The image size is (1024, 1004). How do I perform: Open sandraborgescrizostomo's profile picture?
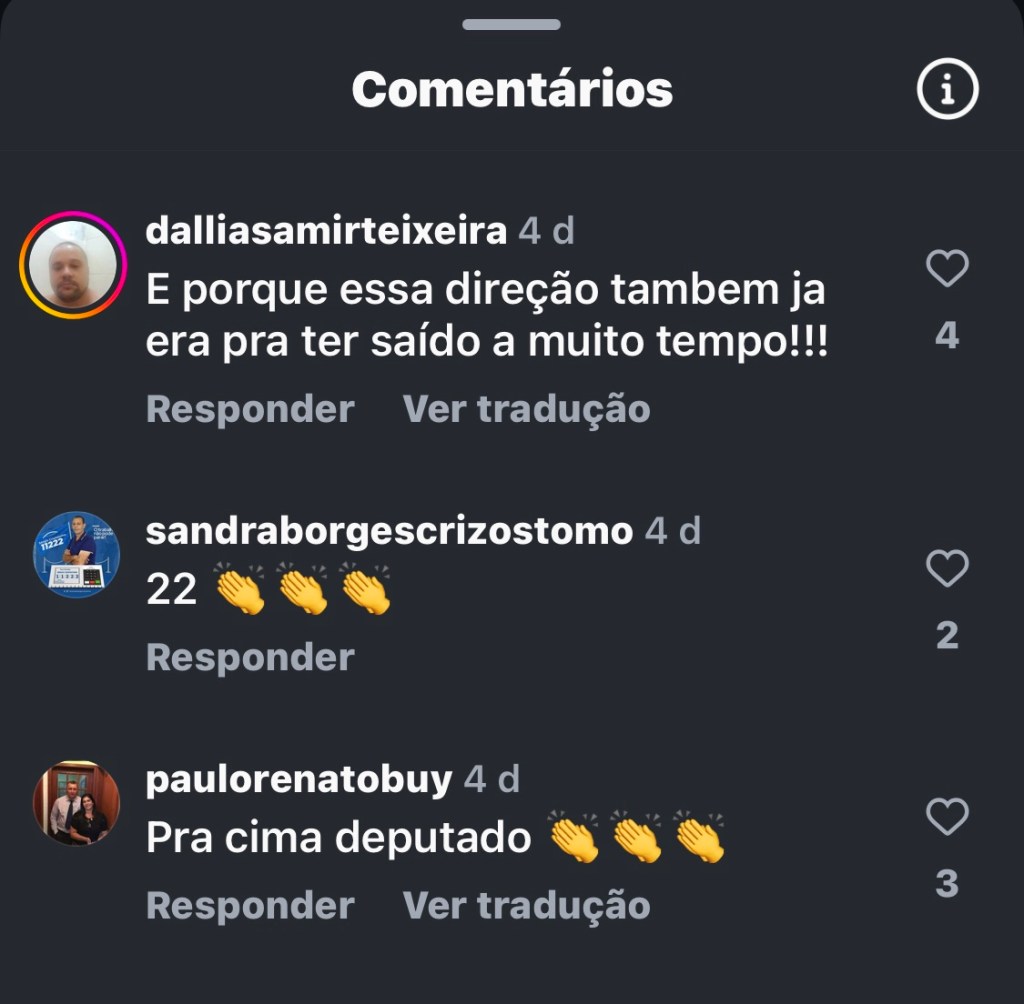tap(76, 554)
